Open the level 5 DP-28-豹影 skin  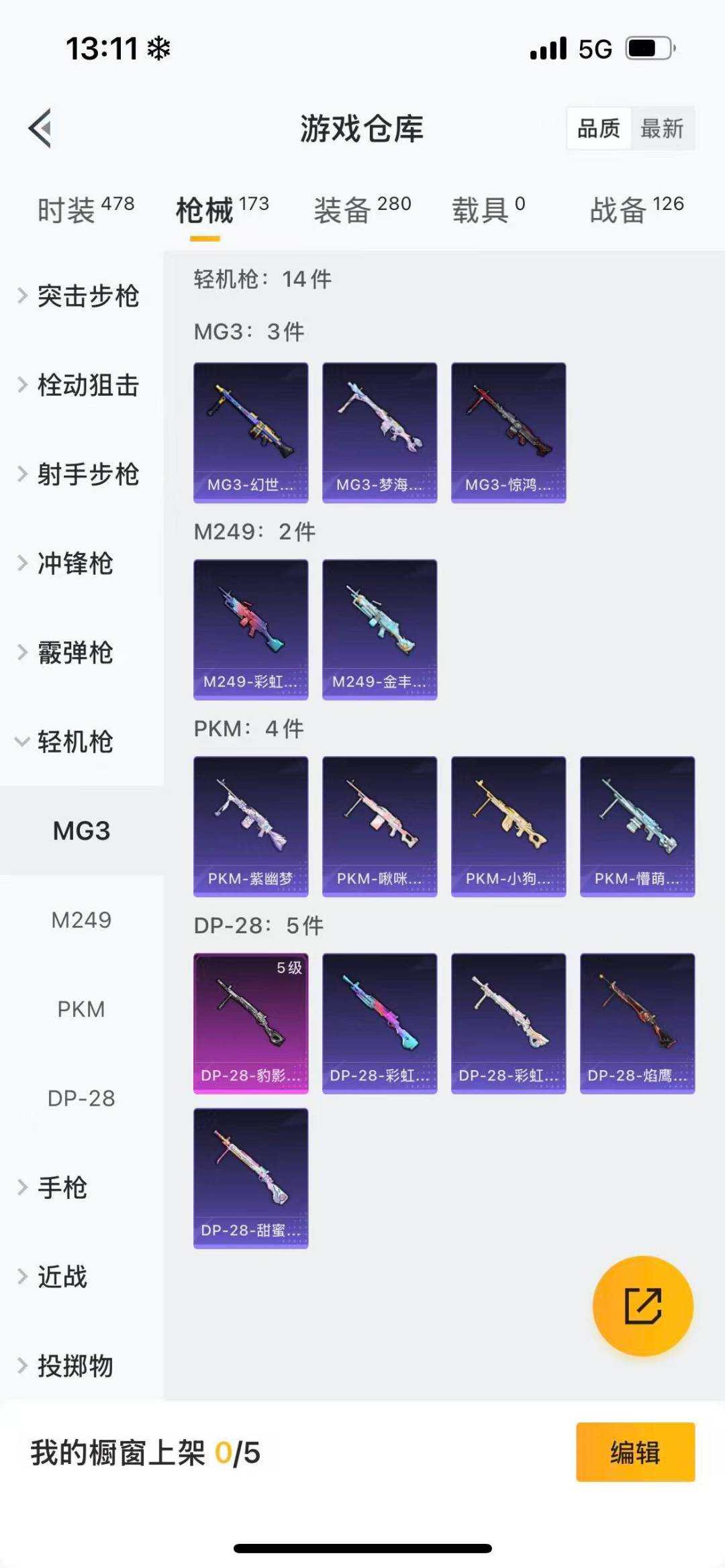(x=250, y=1024)
